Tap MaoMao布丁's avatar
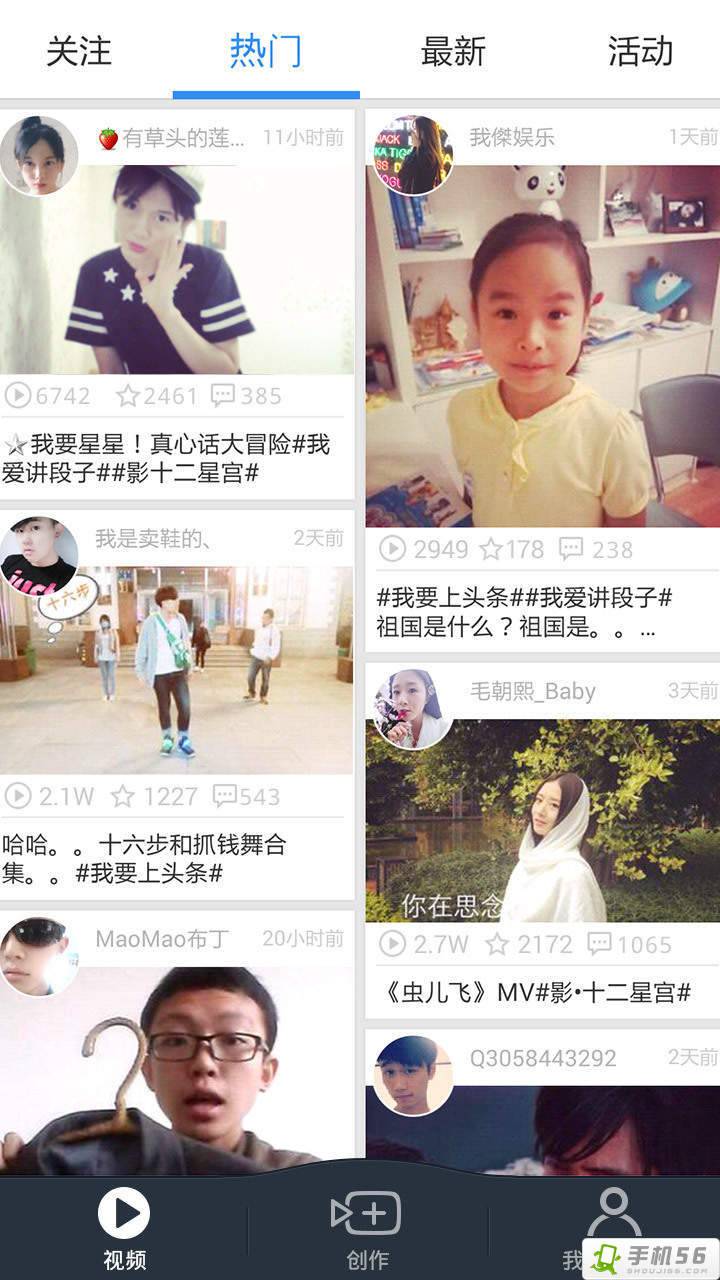 tap(38, 957)
